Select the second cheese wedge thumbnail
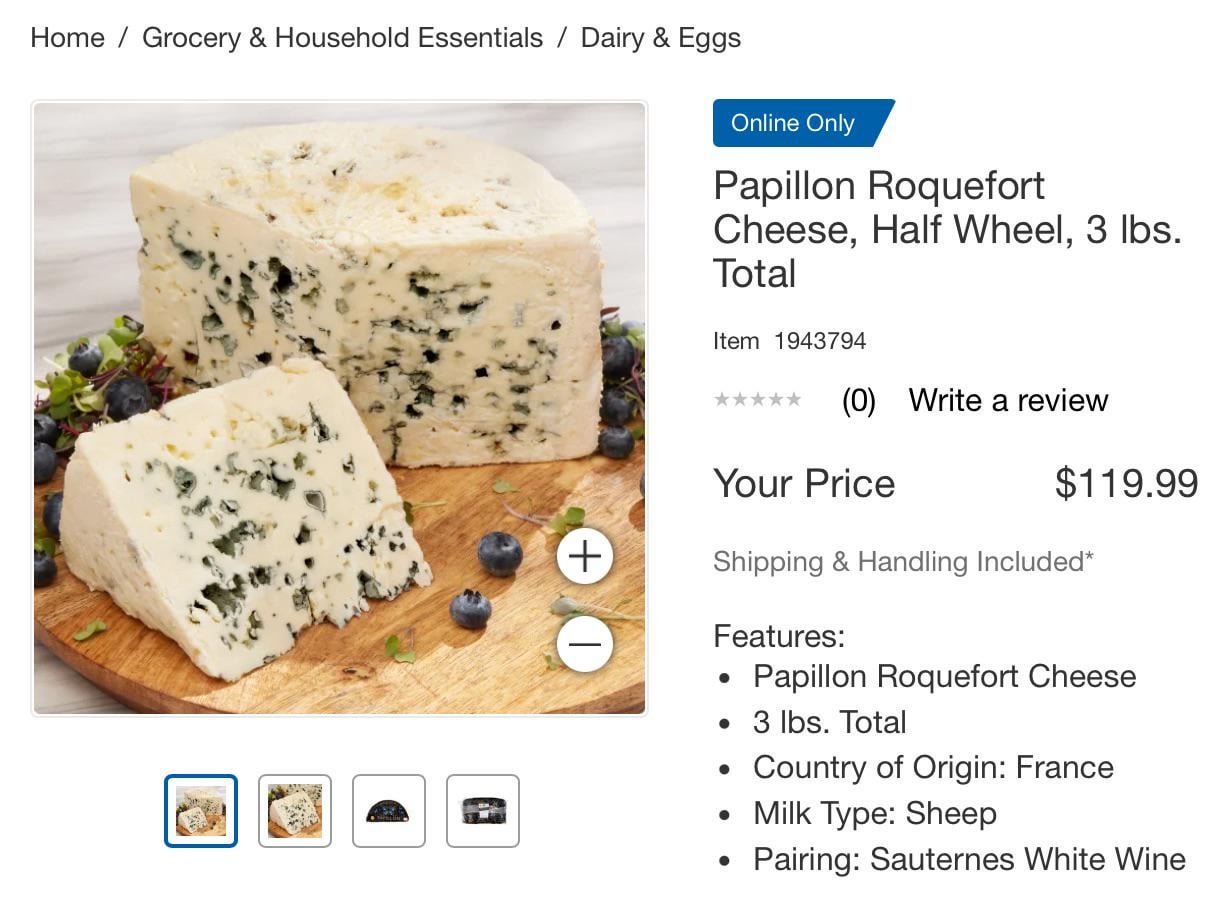Viewport: 1229px width, 912px height. tap(295, 811)
